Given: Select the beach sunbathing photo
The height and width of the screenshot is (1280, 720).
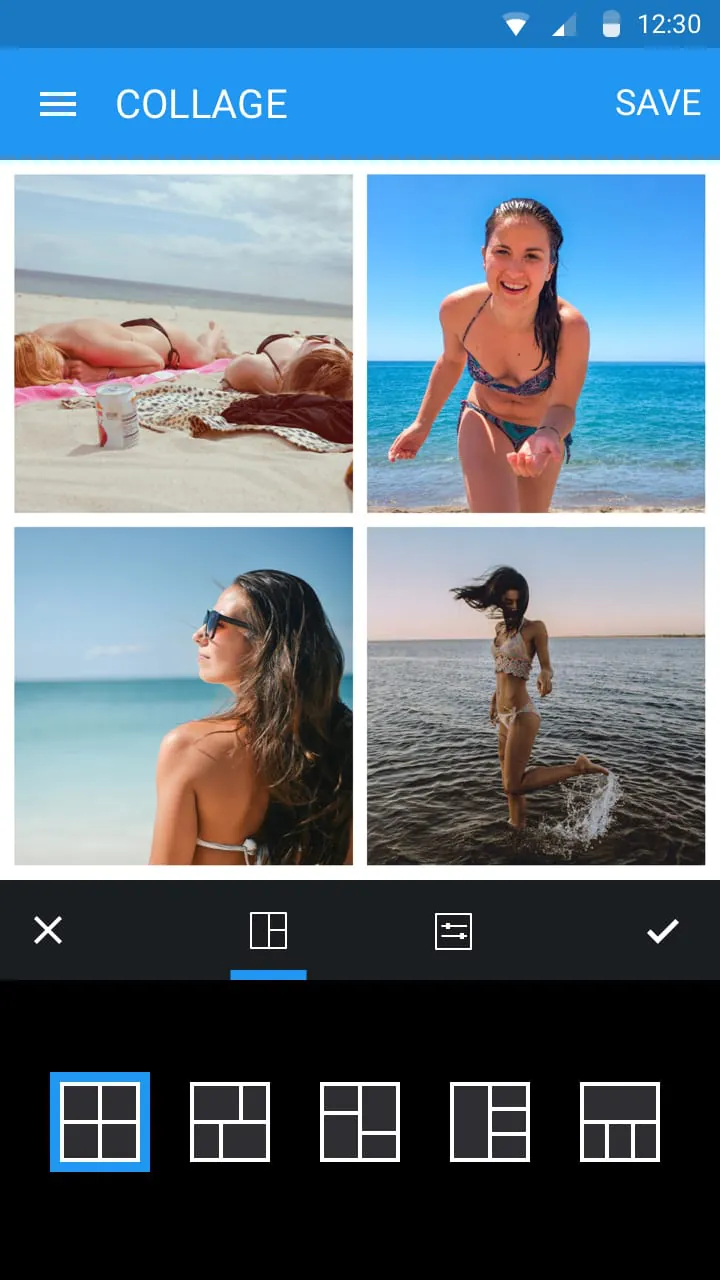Looking at the screenshot, I should (182, 343).
